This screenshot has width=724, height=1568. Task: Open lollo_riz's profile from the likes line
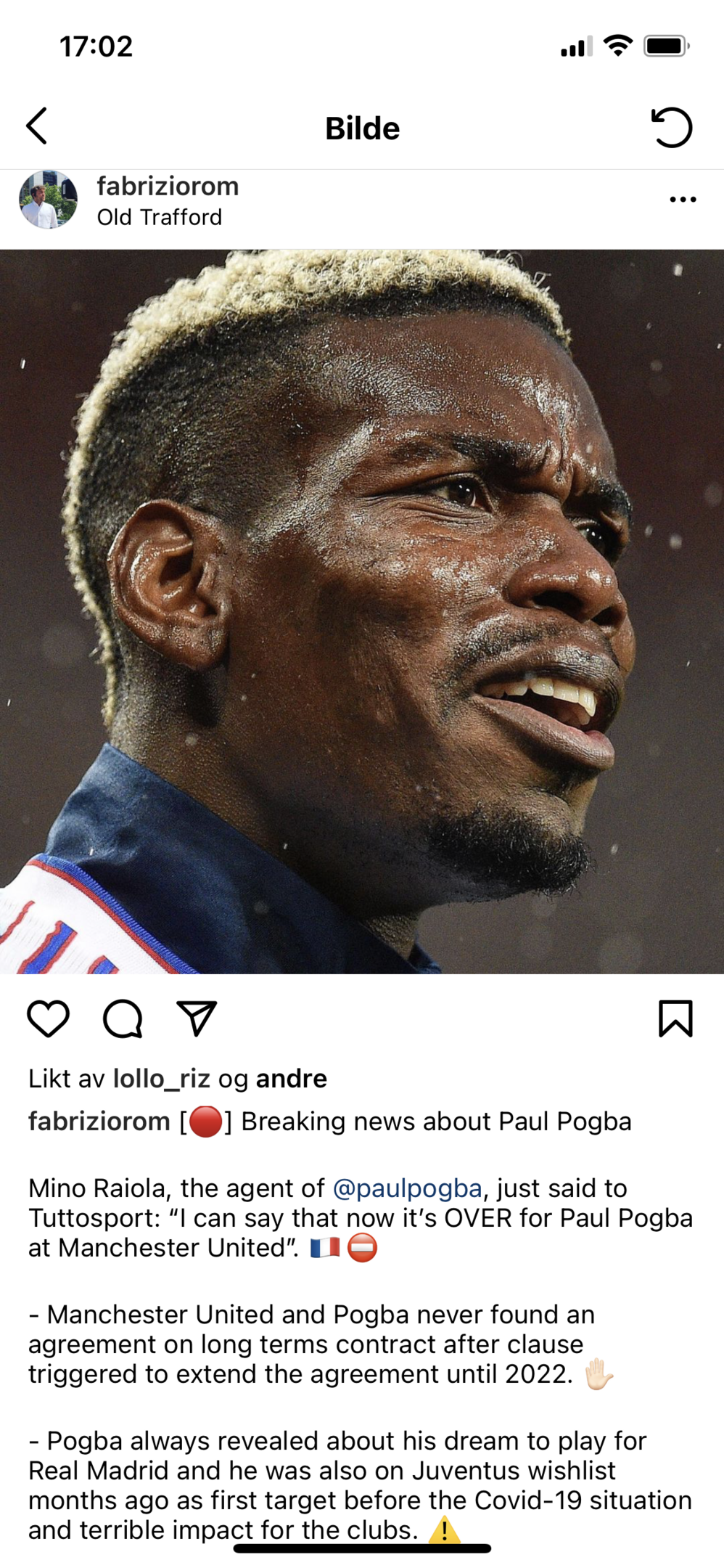[x=162, y=1079]
